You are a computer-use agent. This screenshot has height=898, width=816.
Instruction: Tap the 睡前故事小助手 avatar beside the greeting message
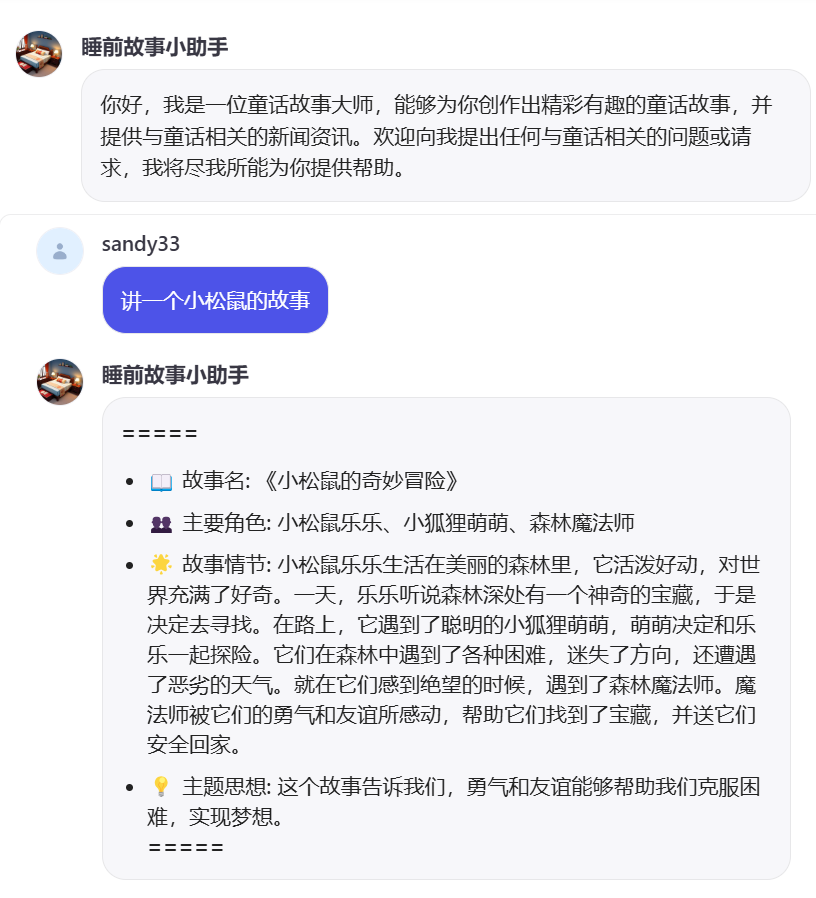point(39,53)
